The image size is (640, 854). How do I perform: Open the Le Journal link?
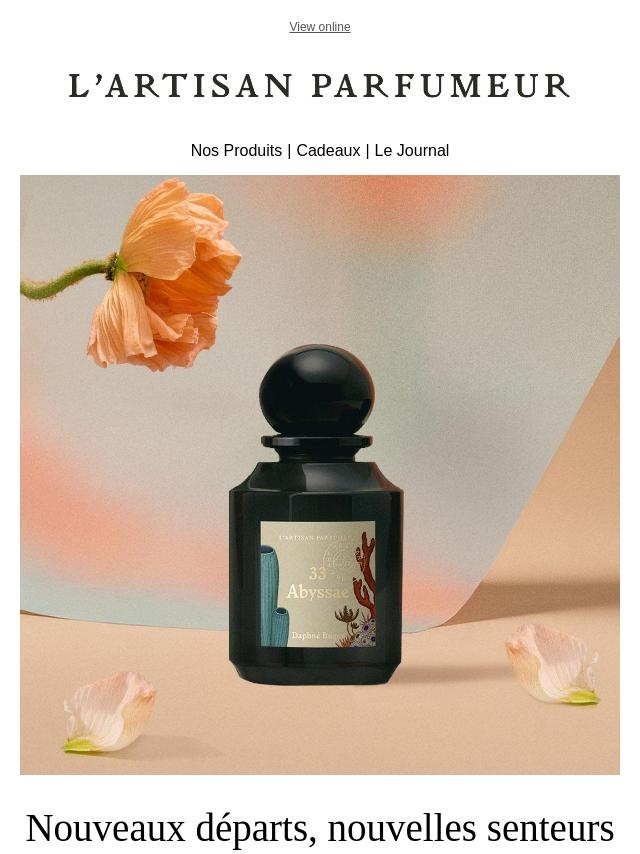[411, 150]
